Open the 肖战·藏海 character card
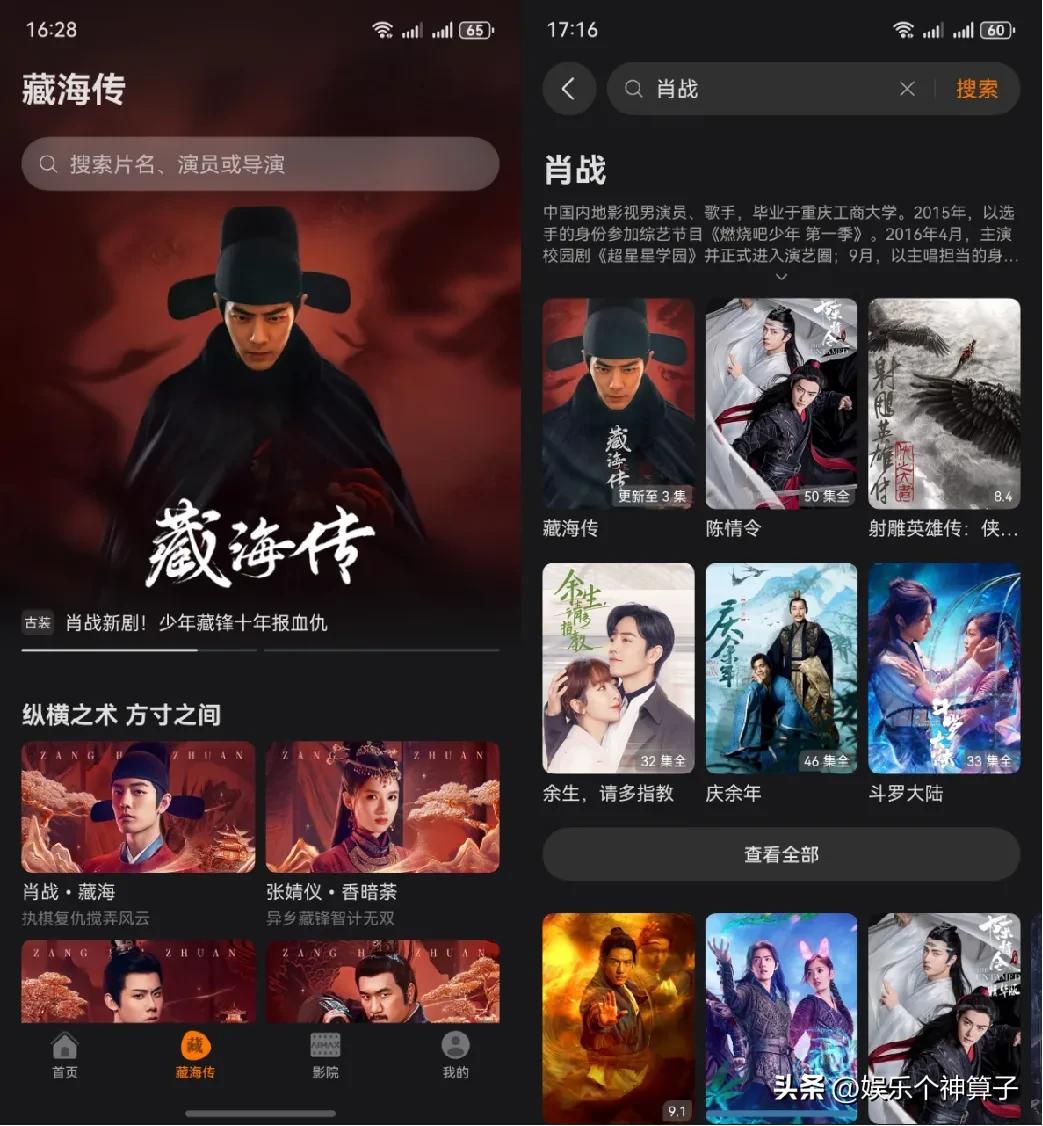 tap(138, 807)
